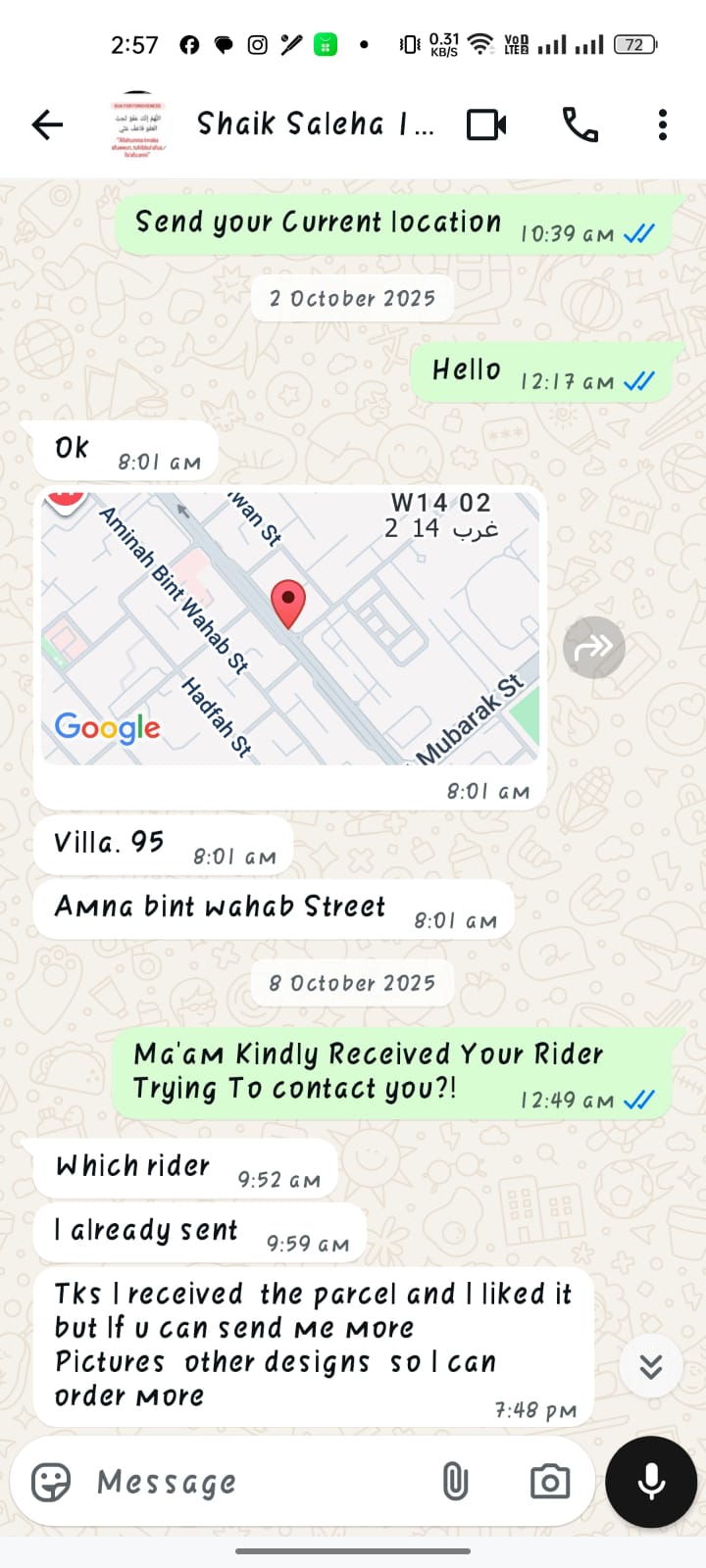This screenshot has height=1568, width=706.
Task: Tap the microphone voice message button
Action: (x=651, y=1482)
